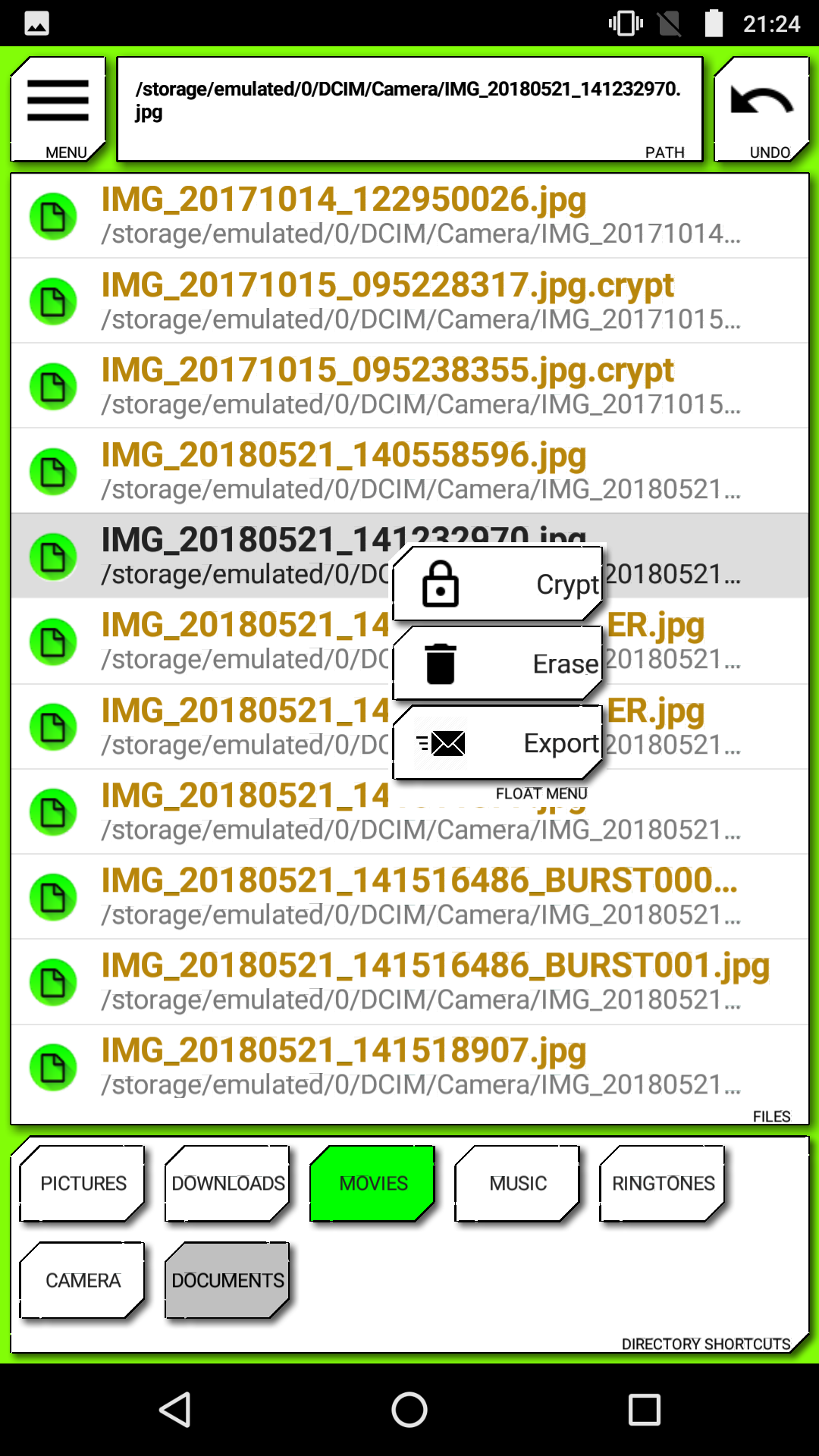Select Crypt in the float menu
Image resolution: width=819 pixels, height=1456 pixels.
(497, 584)
